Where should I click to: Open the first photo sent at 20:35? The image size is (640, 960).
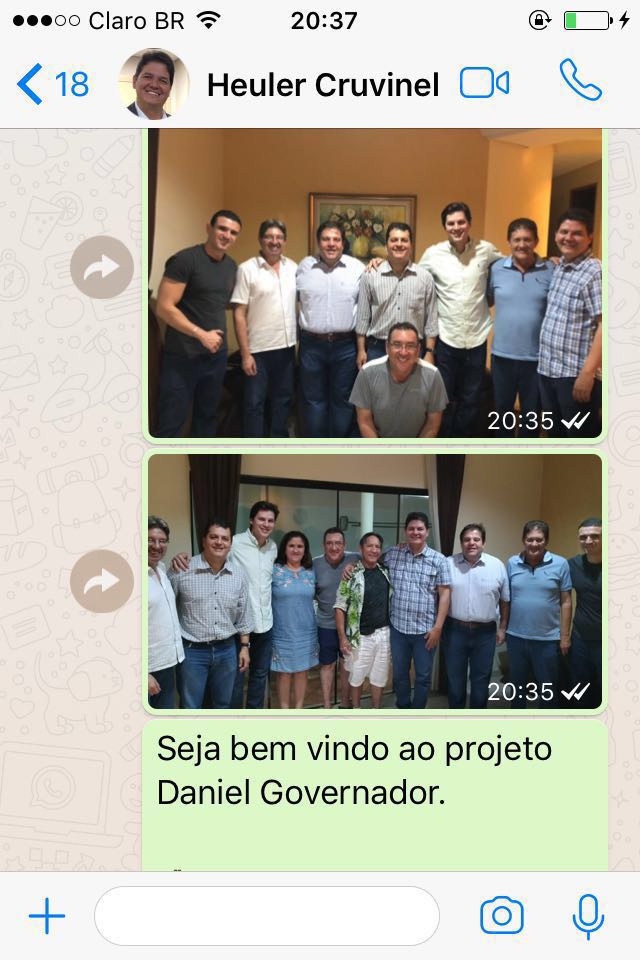tap(375, 285)
